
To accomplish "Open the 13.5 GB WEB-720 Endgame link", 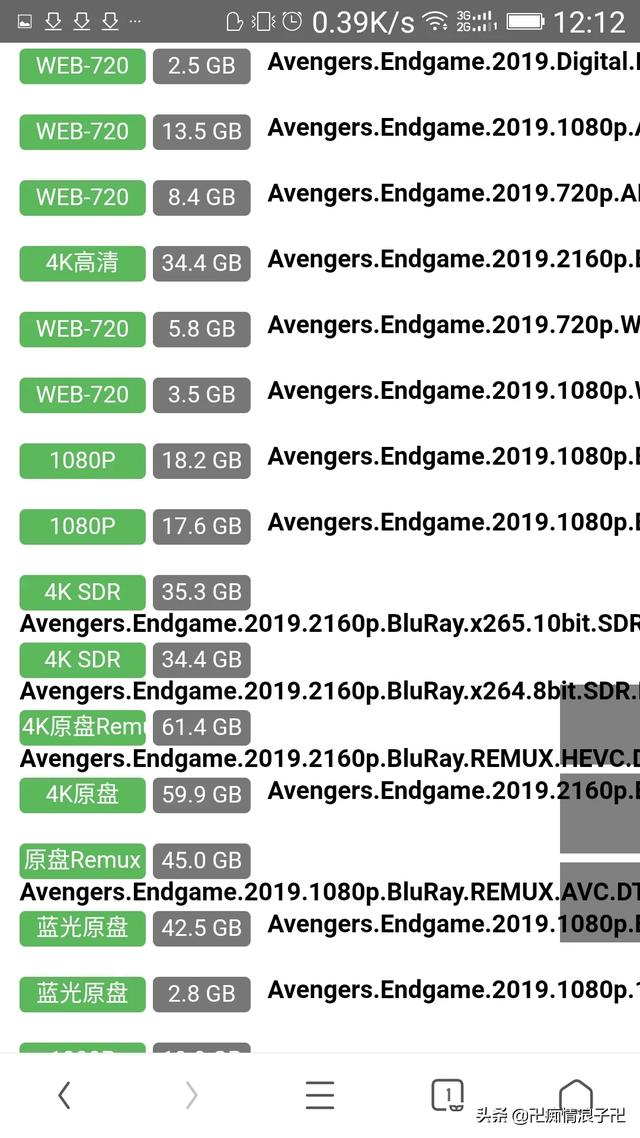I will coord(452,128).
